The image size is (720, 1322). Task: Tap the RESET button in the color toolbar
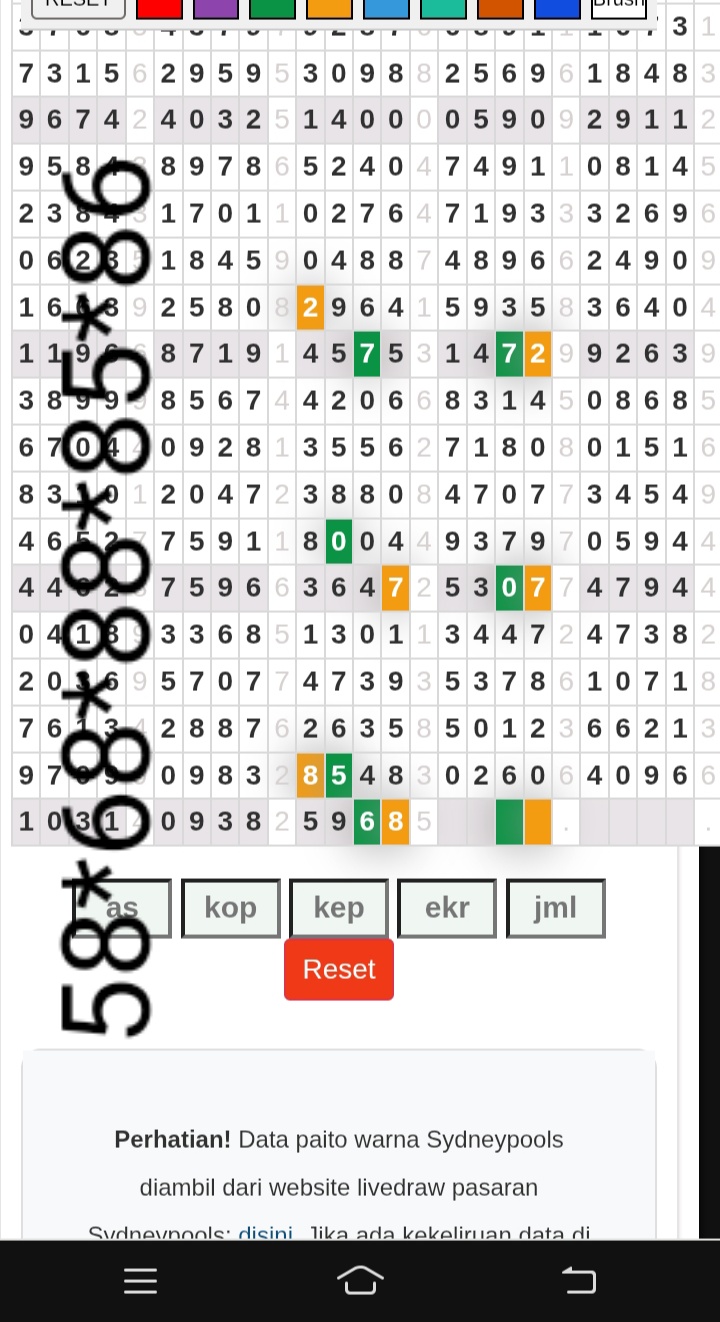tap(78, 8)
